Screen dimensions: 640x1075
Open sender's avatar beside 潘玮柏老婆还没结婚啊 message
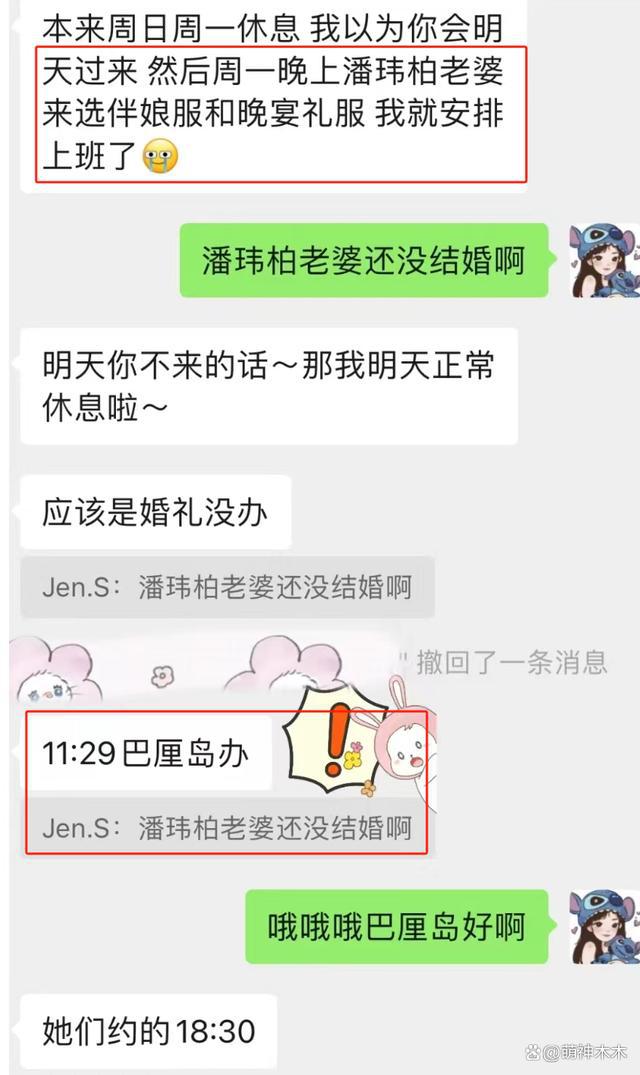(604, 260)
